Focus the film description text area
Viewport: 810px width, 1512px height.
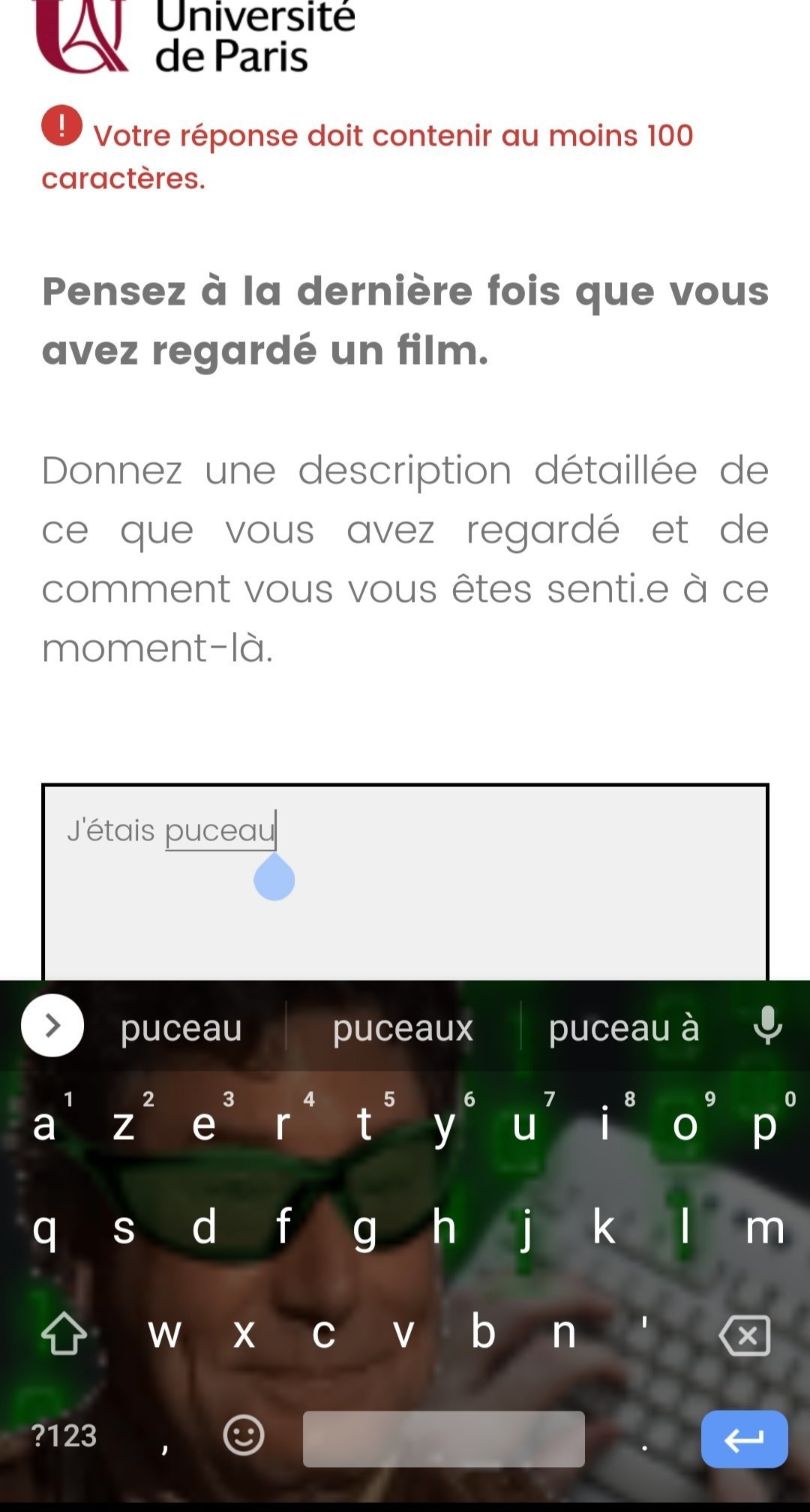[405, 900]
